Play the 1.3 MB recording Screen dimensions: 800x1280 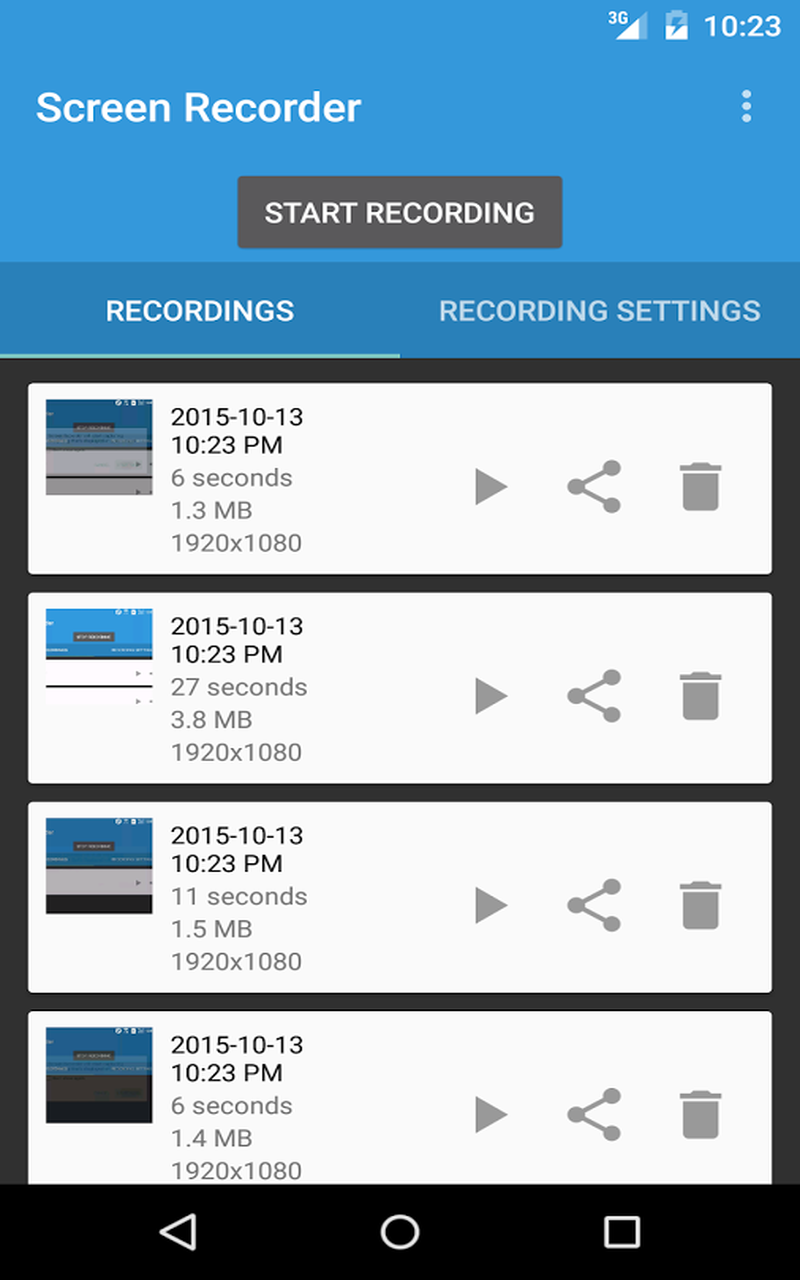click(490, 487)
